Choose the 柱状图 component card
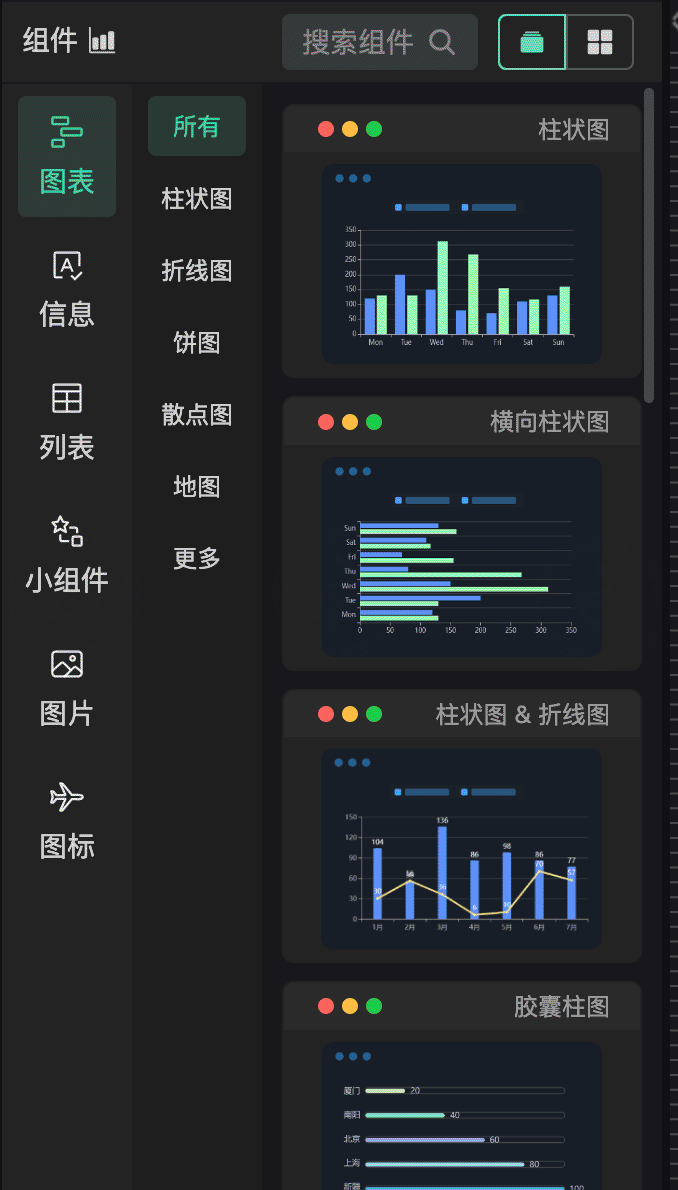The width and height of the screenshot is (678, 1190). [462, 241]
